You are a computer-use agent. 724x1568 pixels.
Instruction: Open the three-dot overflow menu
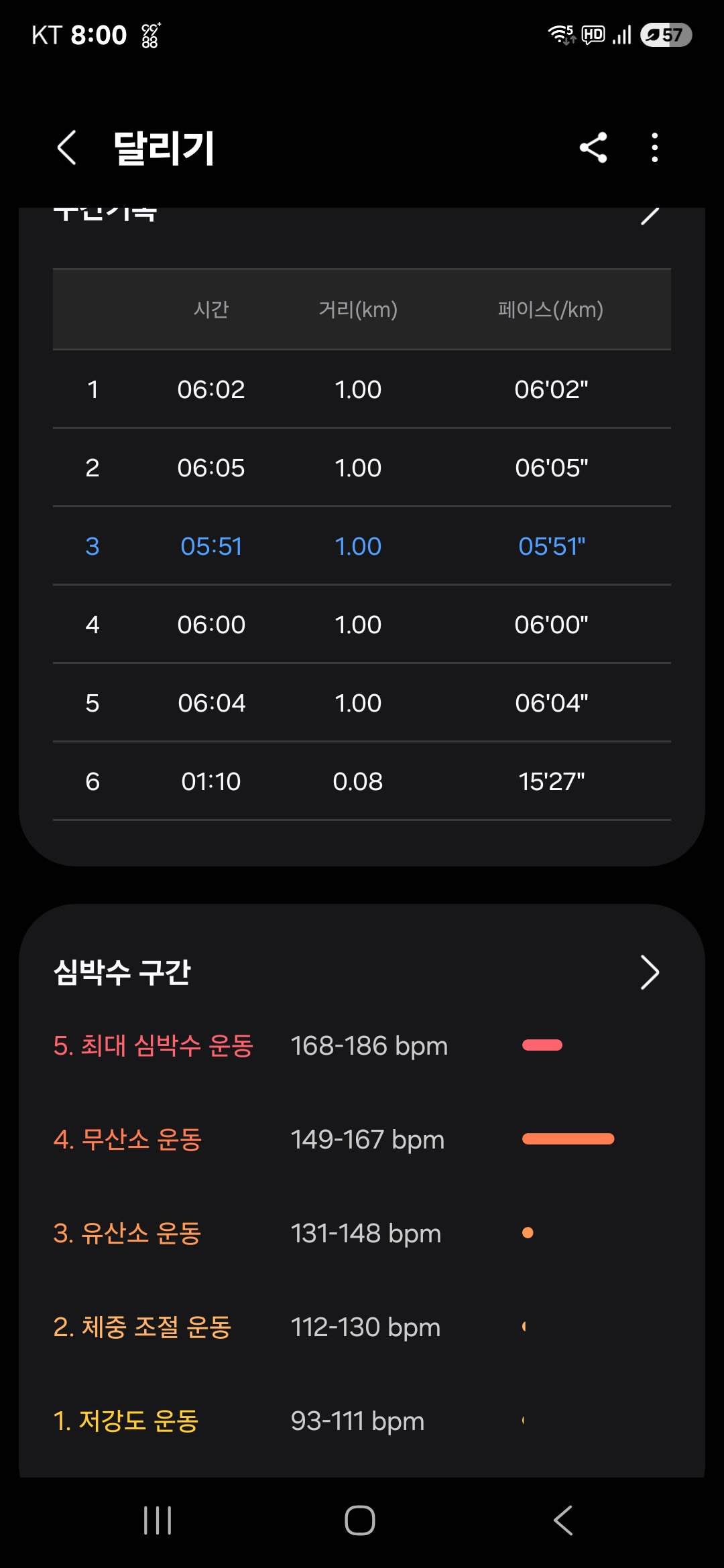[655, 147]
